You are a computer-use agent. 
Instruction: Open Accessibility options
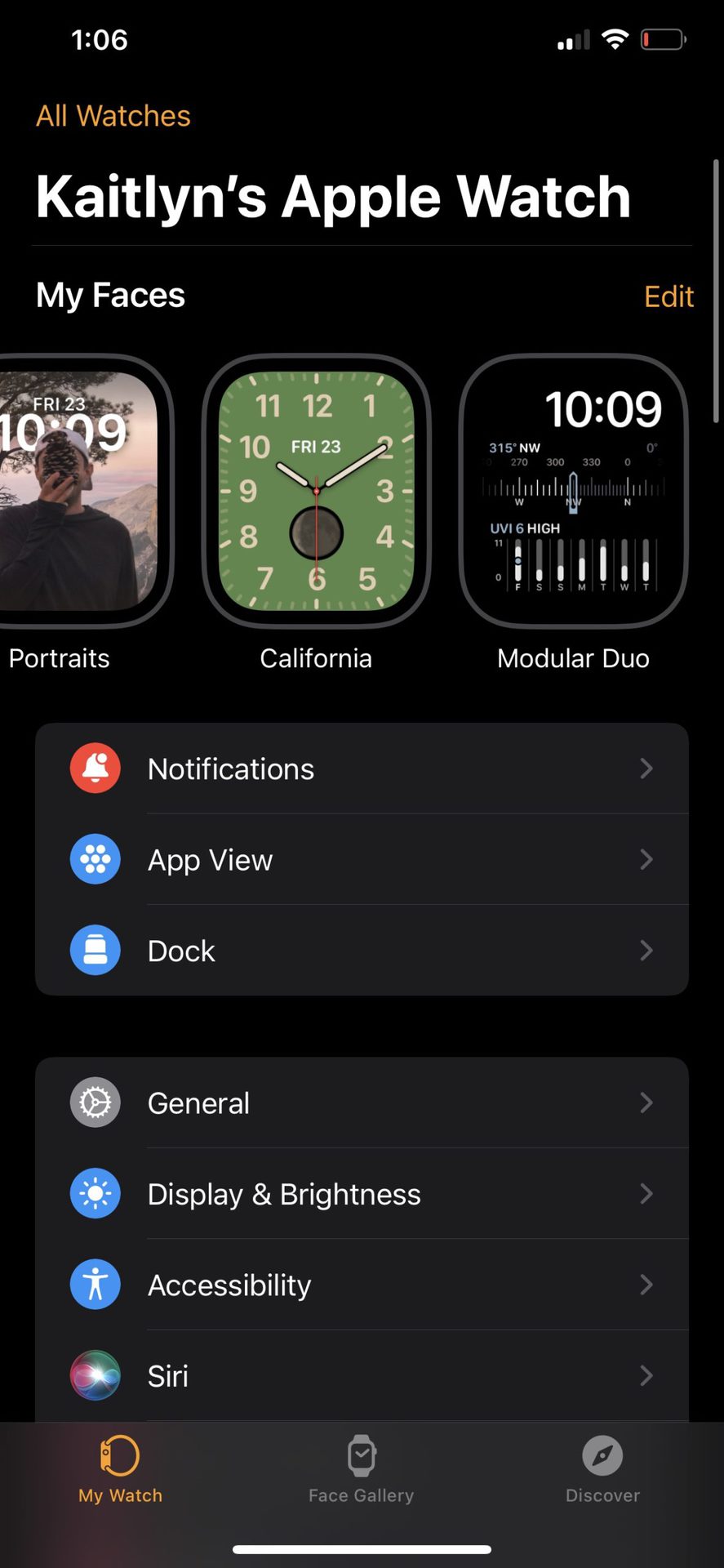click(x=362, y=1285)
